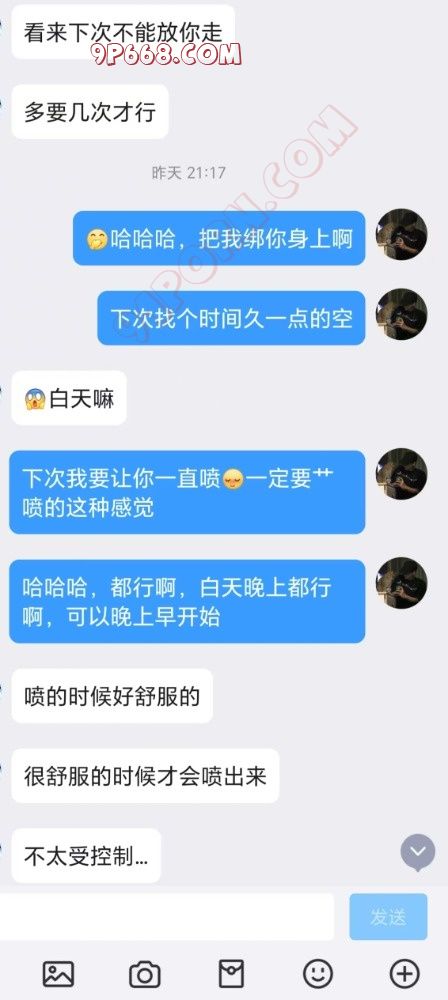This screenshot has width=448, height=1000.
Task: Expand more options with the plus icon
Action: (x=405, y=974)
